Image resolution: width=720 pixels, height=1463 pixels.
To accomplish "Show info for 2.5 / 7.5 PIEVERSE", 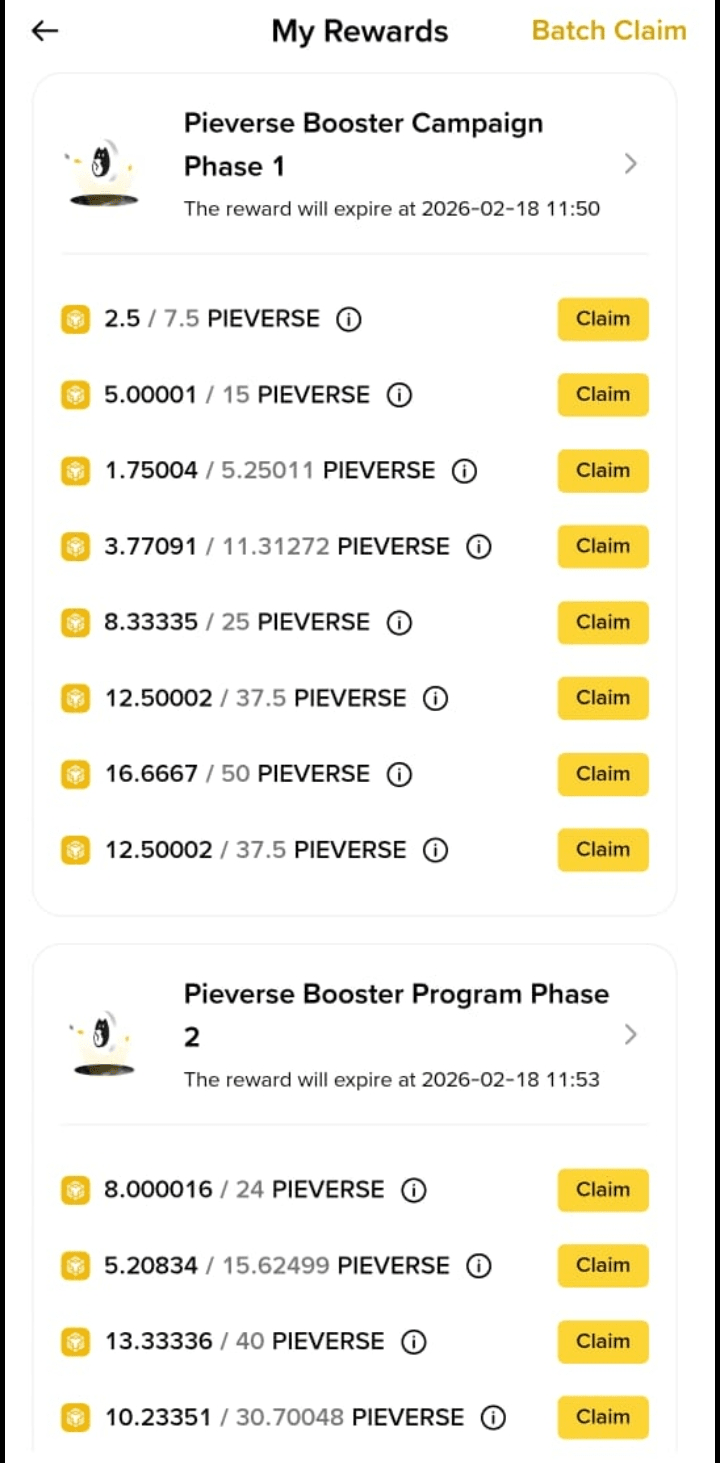I will pos(348,320).
